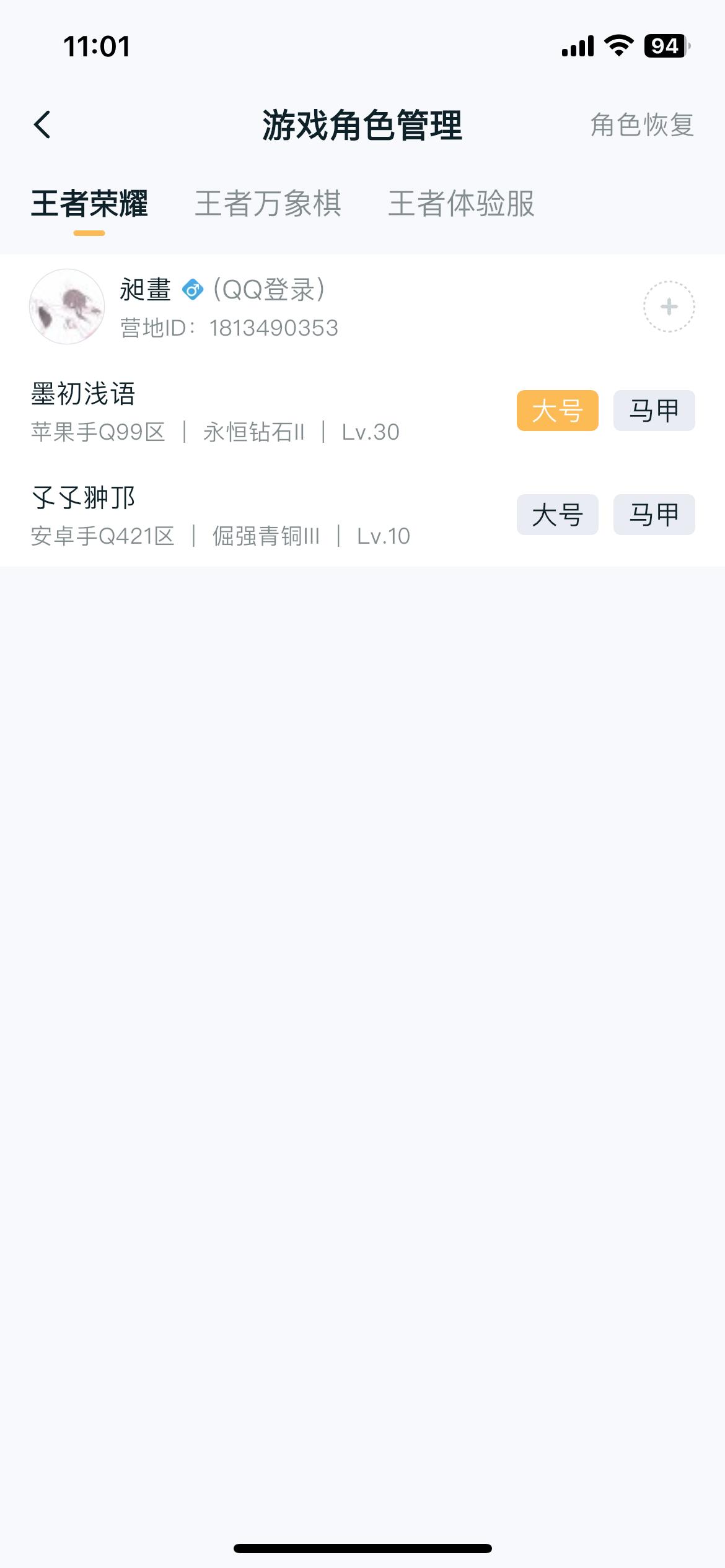The height and width of the screenshot is (1568, 725).
Task: Tap the male gender symbol beside 昶晝
Action: (x=193, y=289)
